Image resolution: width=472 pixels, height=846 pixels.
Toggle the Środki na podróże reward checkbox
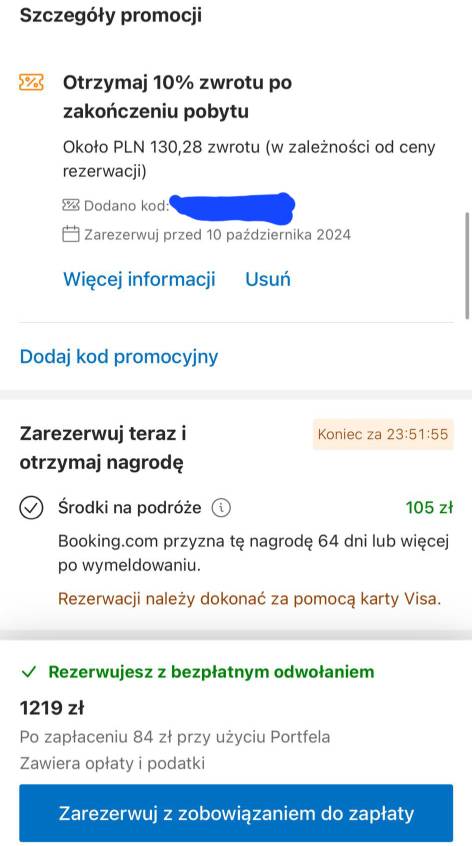coord(31,508)
